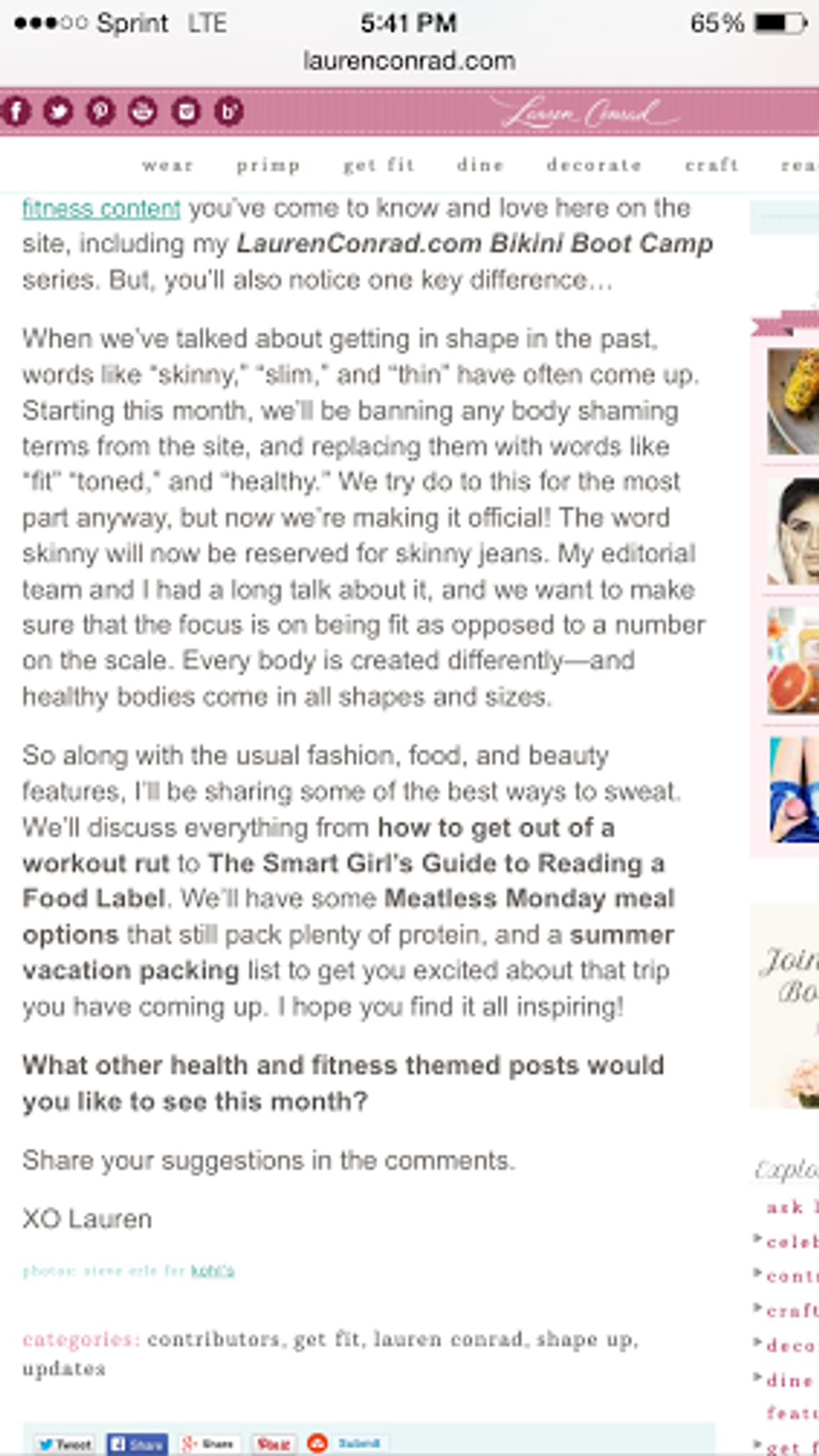Open the Twitter icon in header

coord(58,110)
